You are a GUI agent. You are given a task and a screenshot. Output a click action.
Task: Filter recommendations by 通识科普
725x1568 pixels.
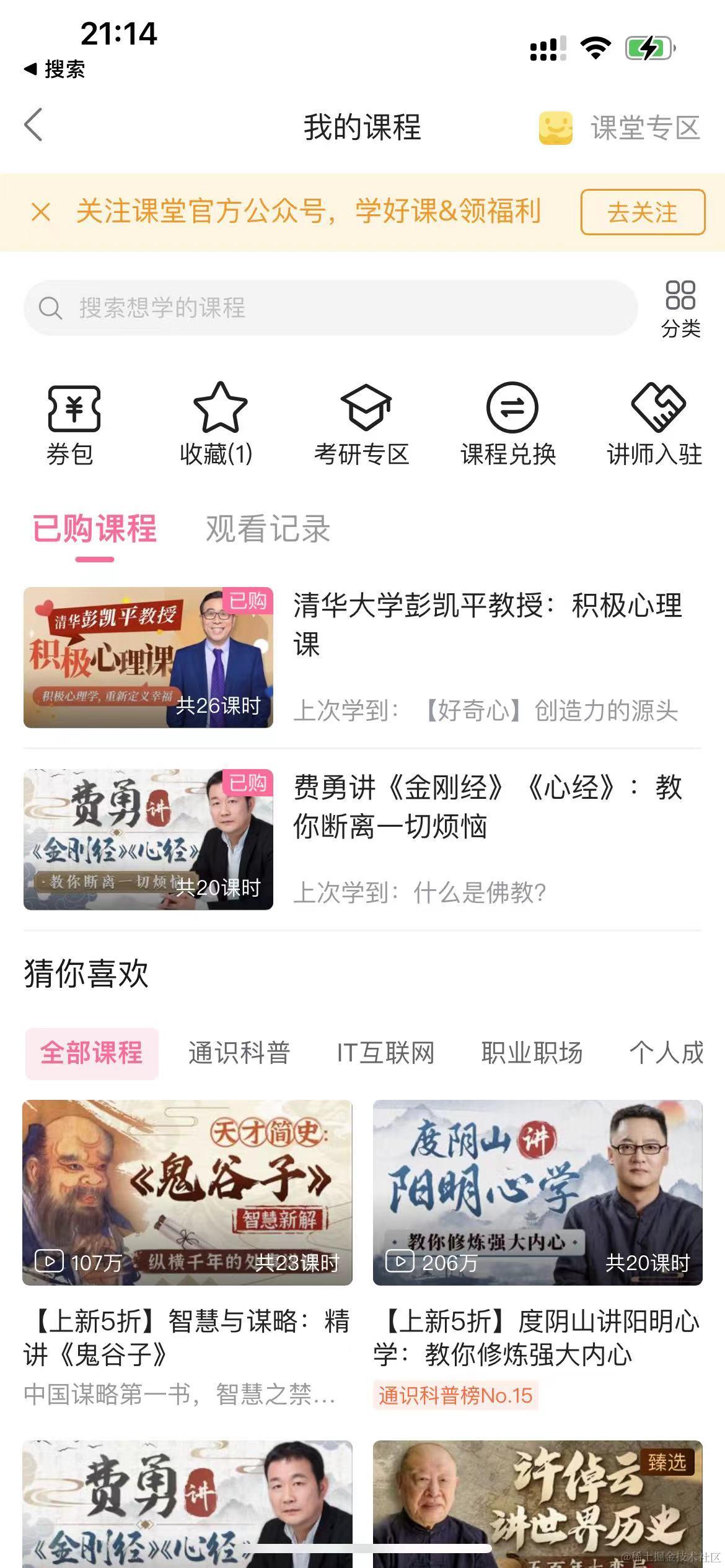[239, 1053]
